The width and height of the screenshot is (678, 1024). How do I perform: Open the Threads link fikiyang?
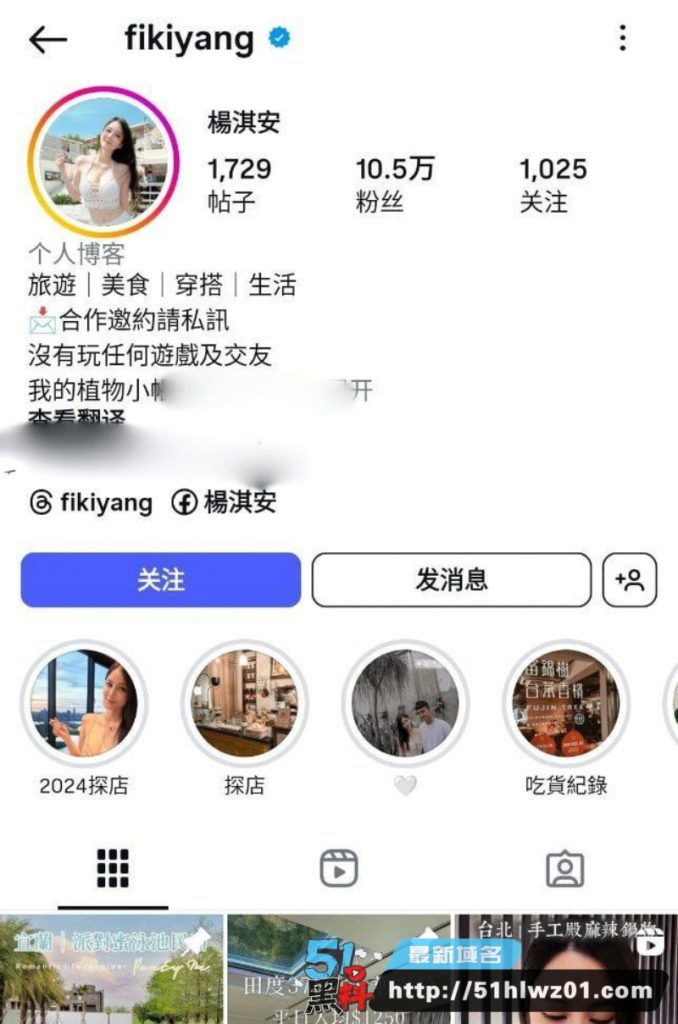tap(92, 502)
